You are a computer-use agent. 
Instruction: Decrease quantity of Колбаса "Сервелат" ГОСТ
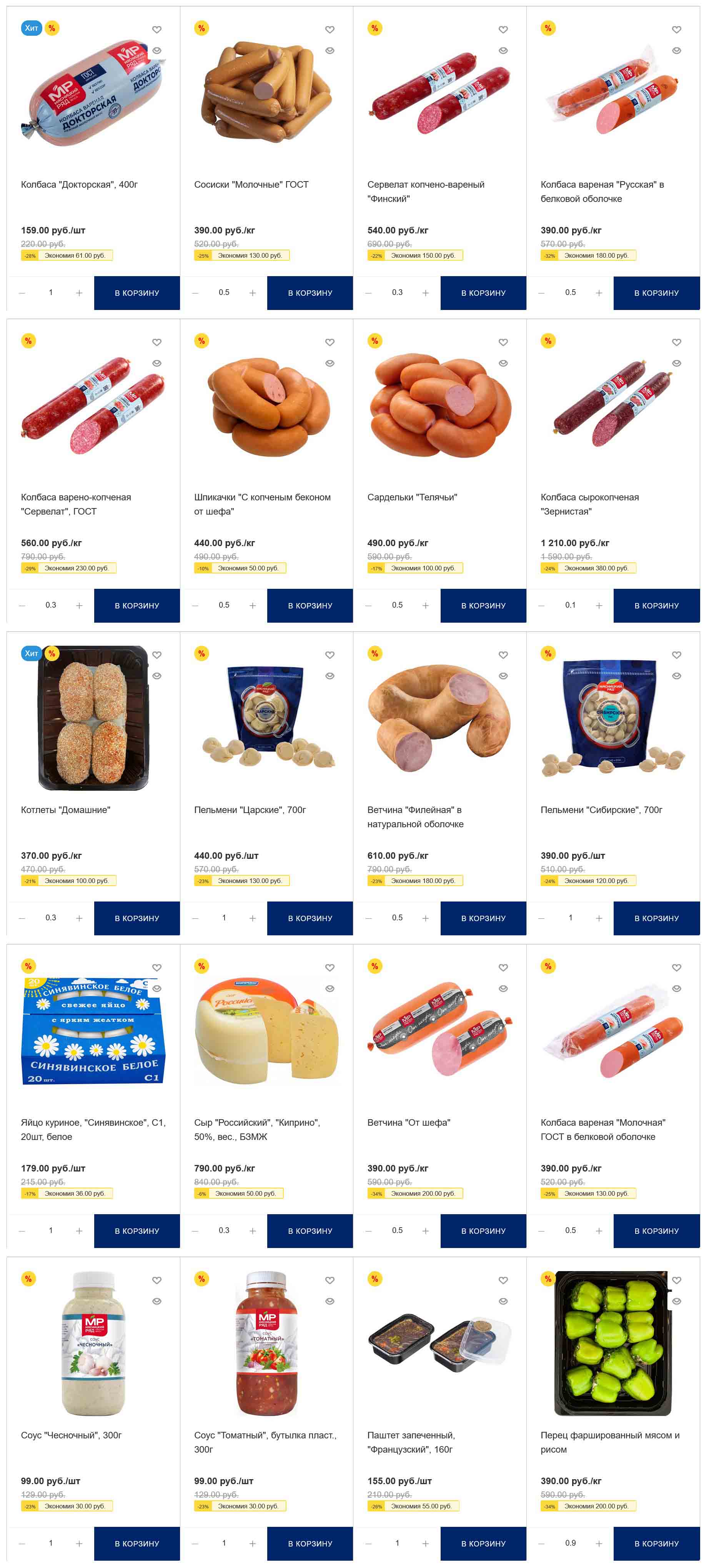pos(22,606)
